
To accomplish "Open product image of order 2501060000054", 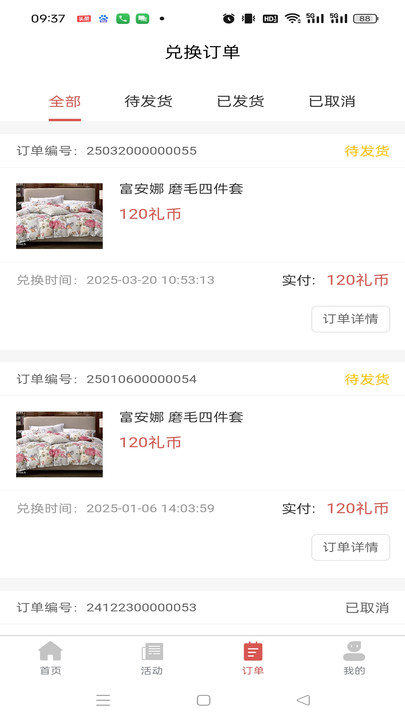I will (59, 444).
